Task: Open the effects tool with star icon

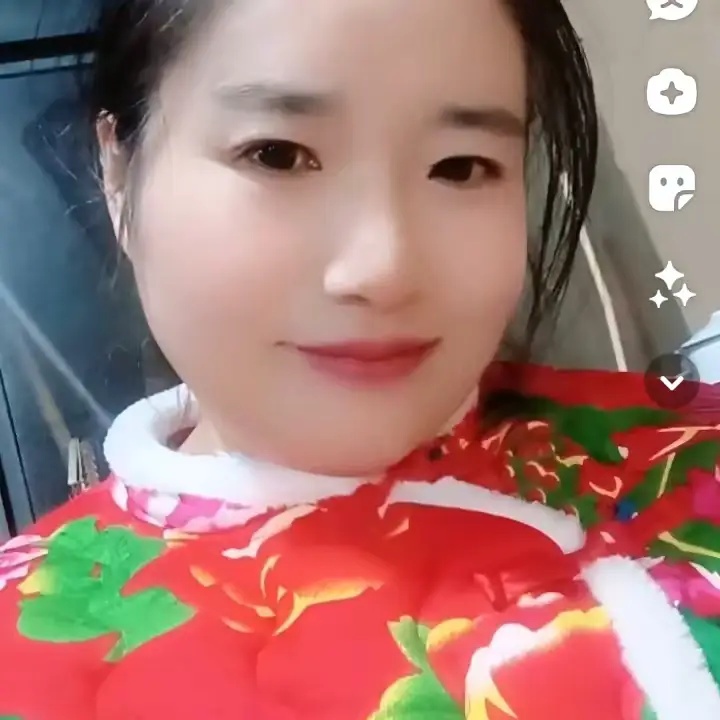Action: coord(671,93)
